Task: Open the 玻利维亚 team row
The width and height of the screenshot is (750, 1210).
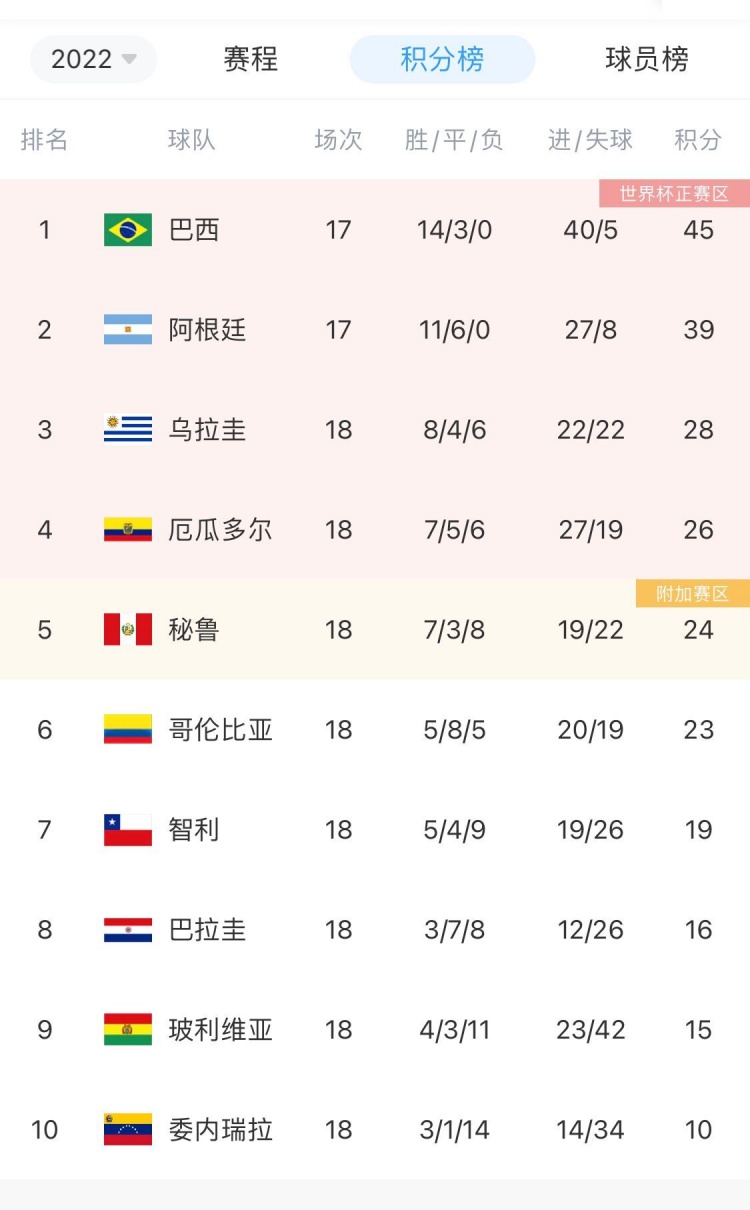Action: click(375, 1030)
